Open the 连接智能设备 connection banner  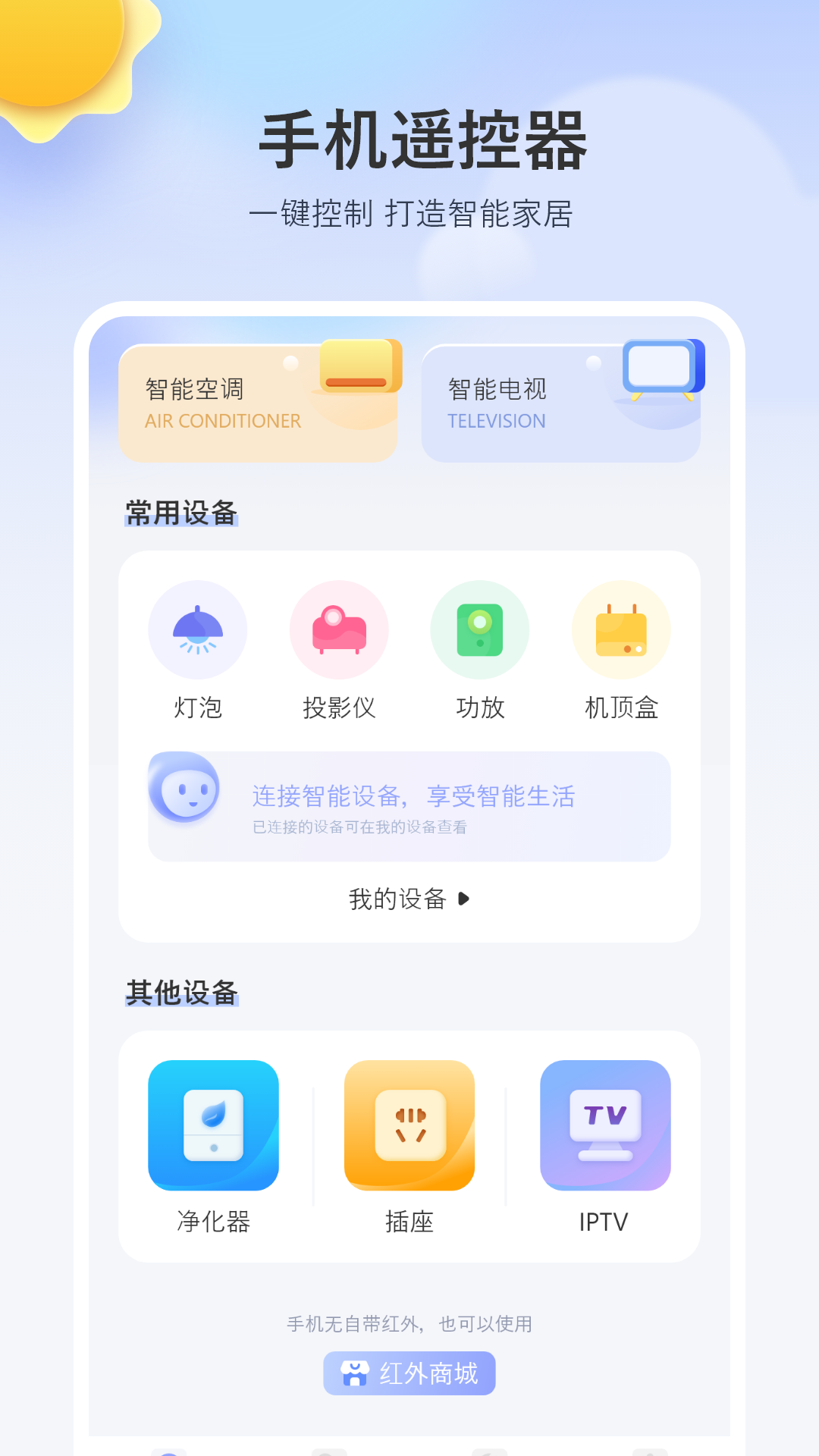tap(409, 805)
